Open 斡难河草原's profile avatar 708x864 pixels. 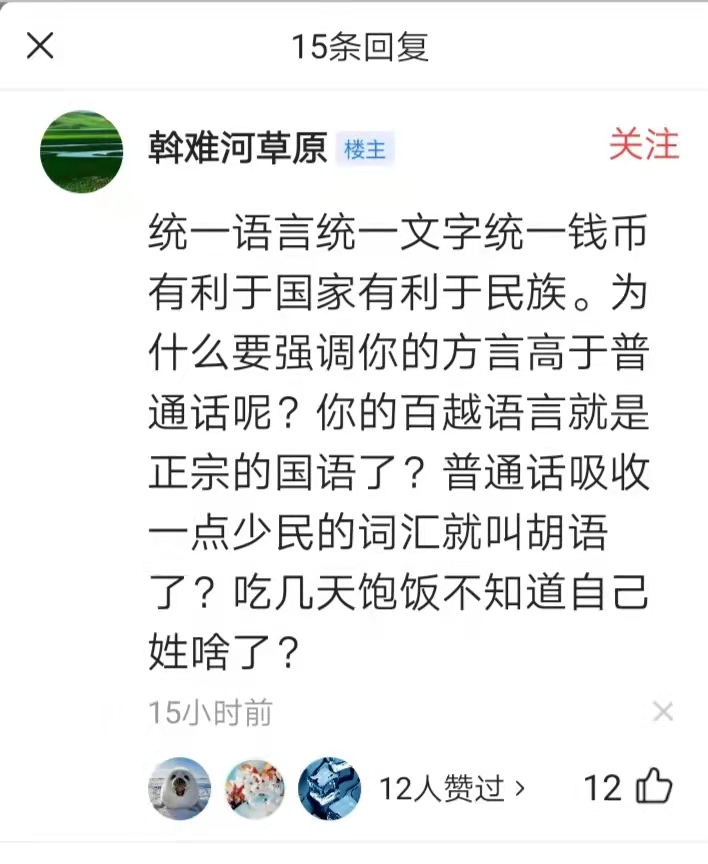tap(82, 150)
